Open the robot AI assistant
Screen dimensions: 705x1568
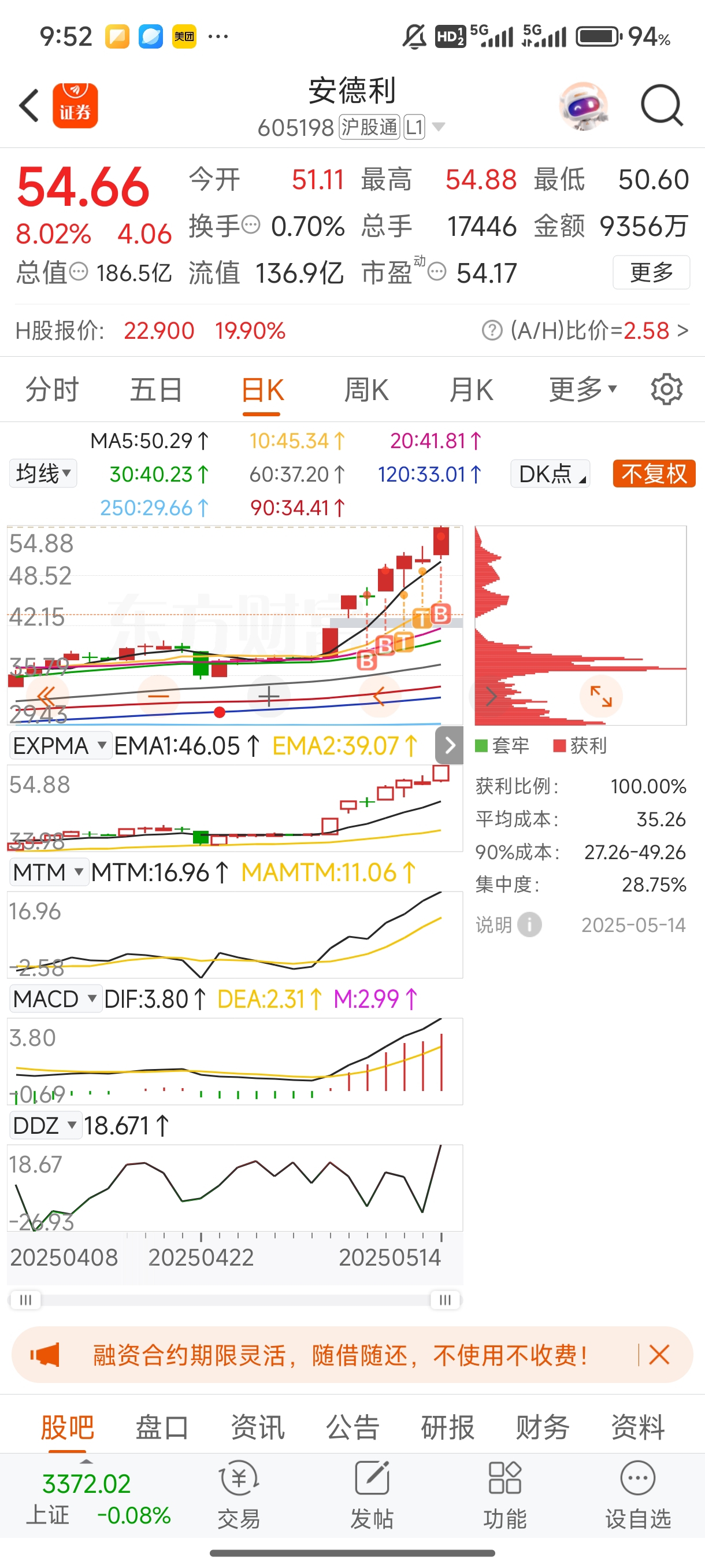pyautogui.click(x=582, y=106)
